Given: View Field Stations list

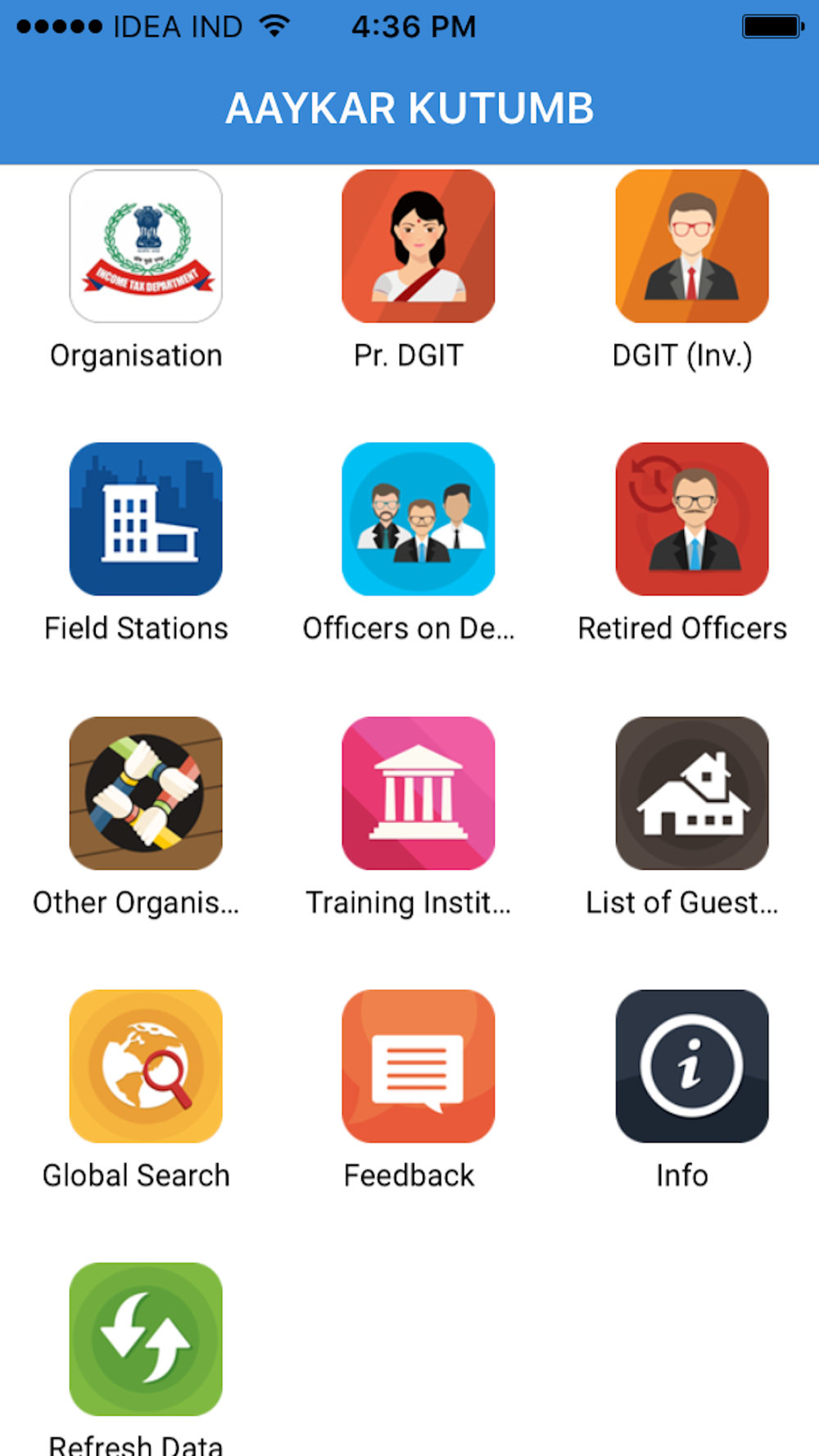Looking at the screenshot, I should tap(146, 519).
